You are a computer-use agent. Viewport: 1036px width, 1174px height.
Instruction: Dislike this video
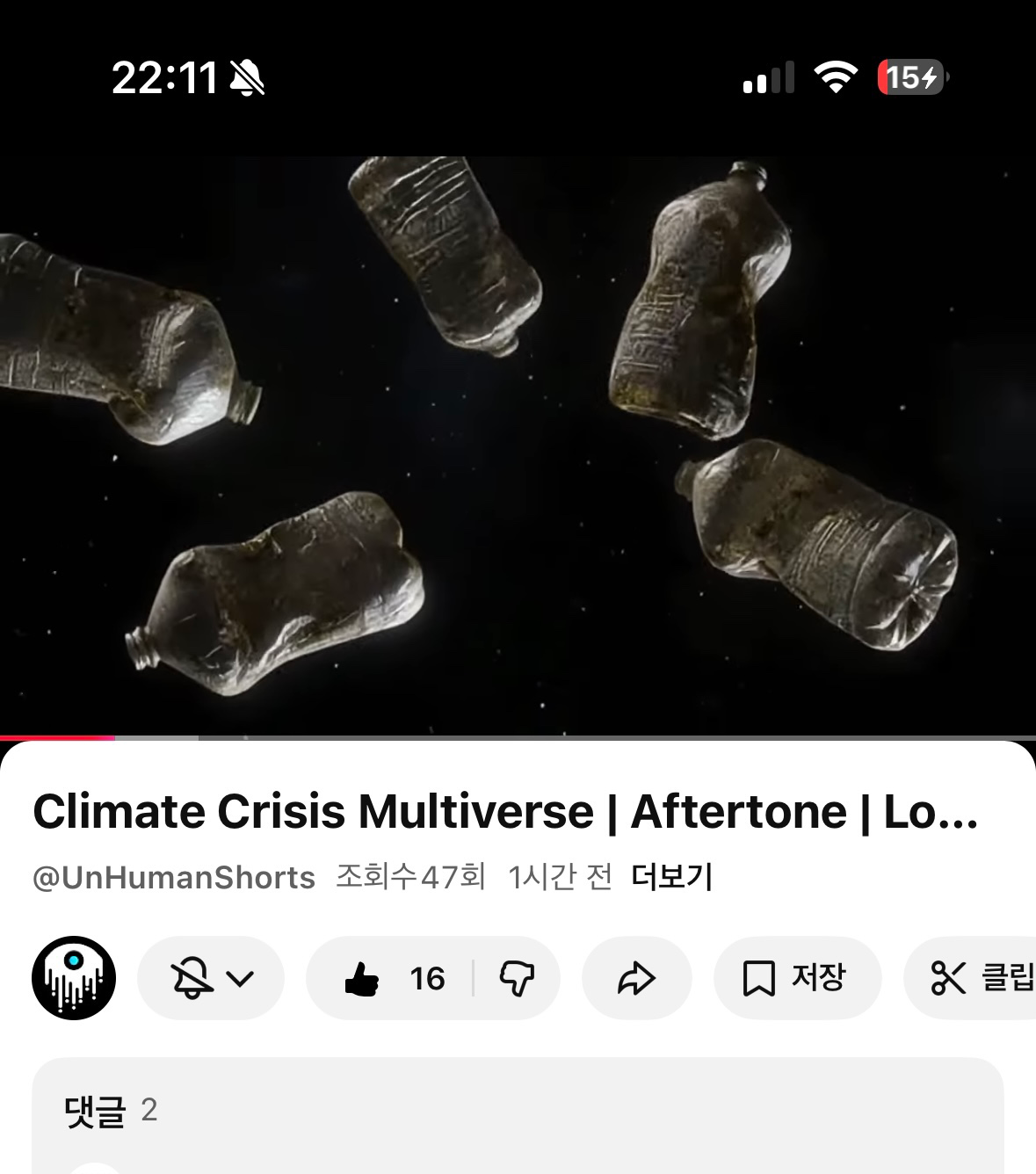coord(517,978)
